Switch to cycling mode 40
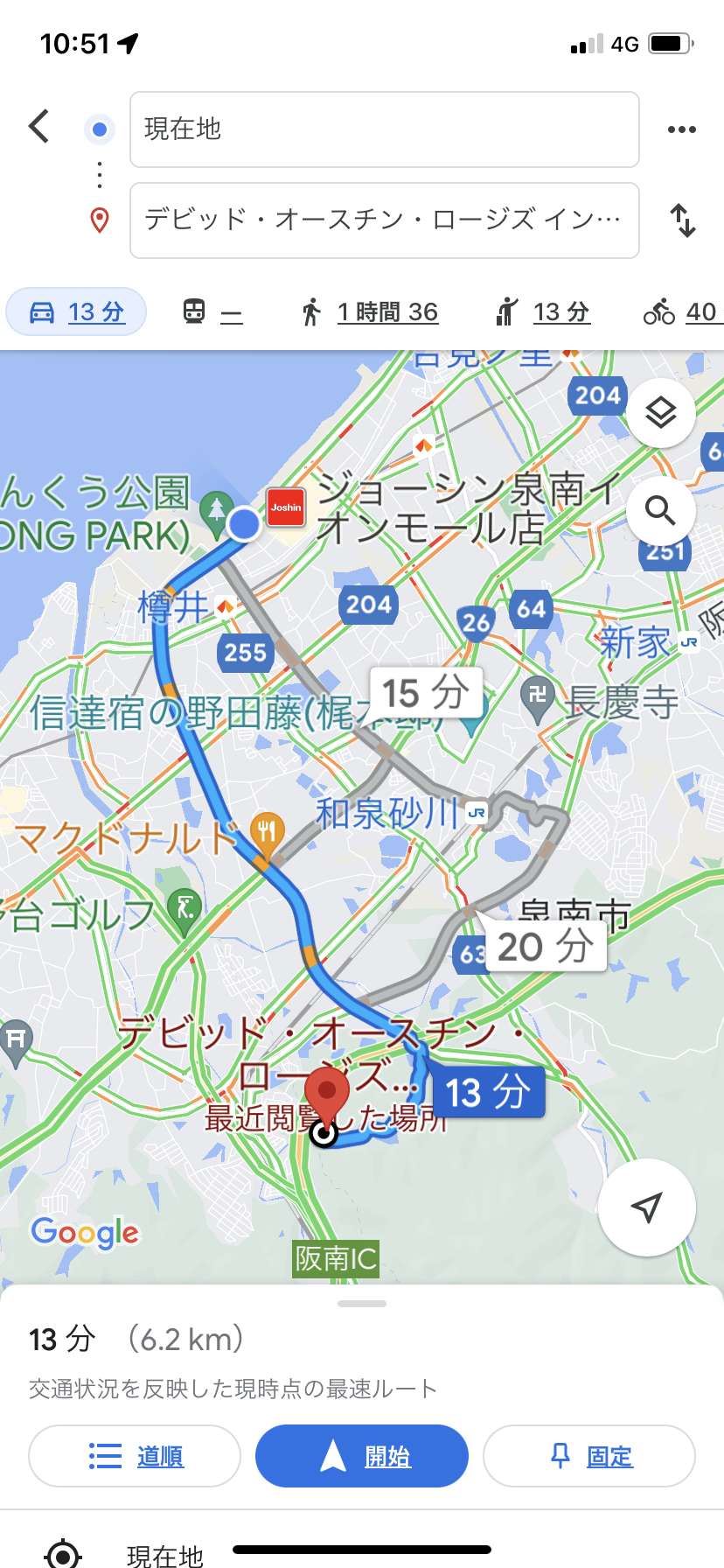Viewport: 724px width, 1568px height. point(683,312)
